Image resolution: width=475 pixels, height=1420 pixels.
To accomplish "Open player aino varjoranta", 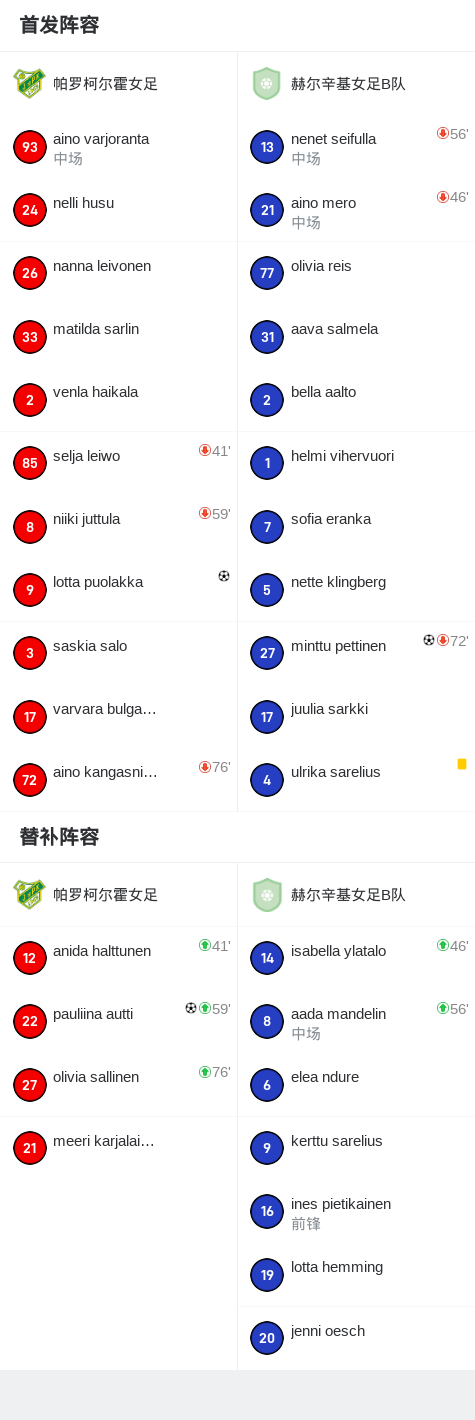I will click(118, 147).
